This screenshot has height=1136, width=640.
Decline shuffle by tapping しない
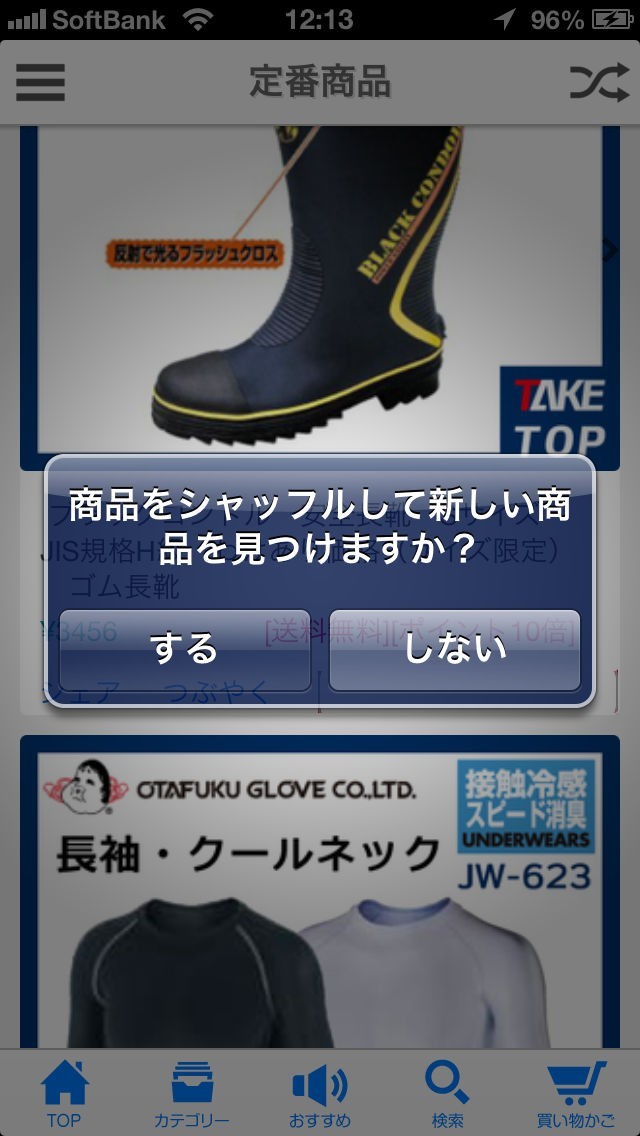455,650
